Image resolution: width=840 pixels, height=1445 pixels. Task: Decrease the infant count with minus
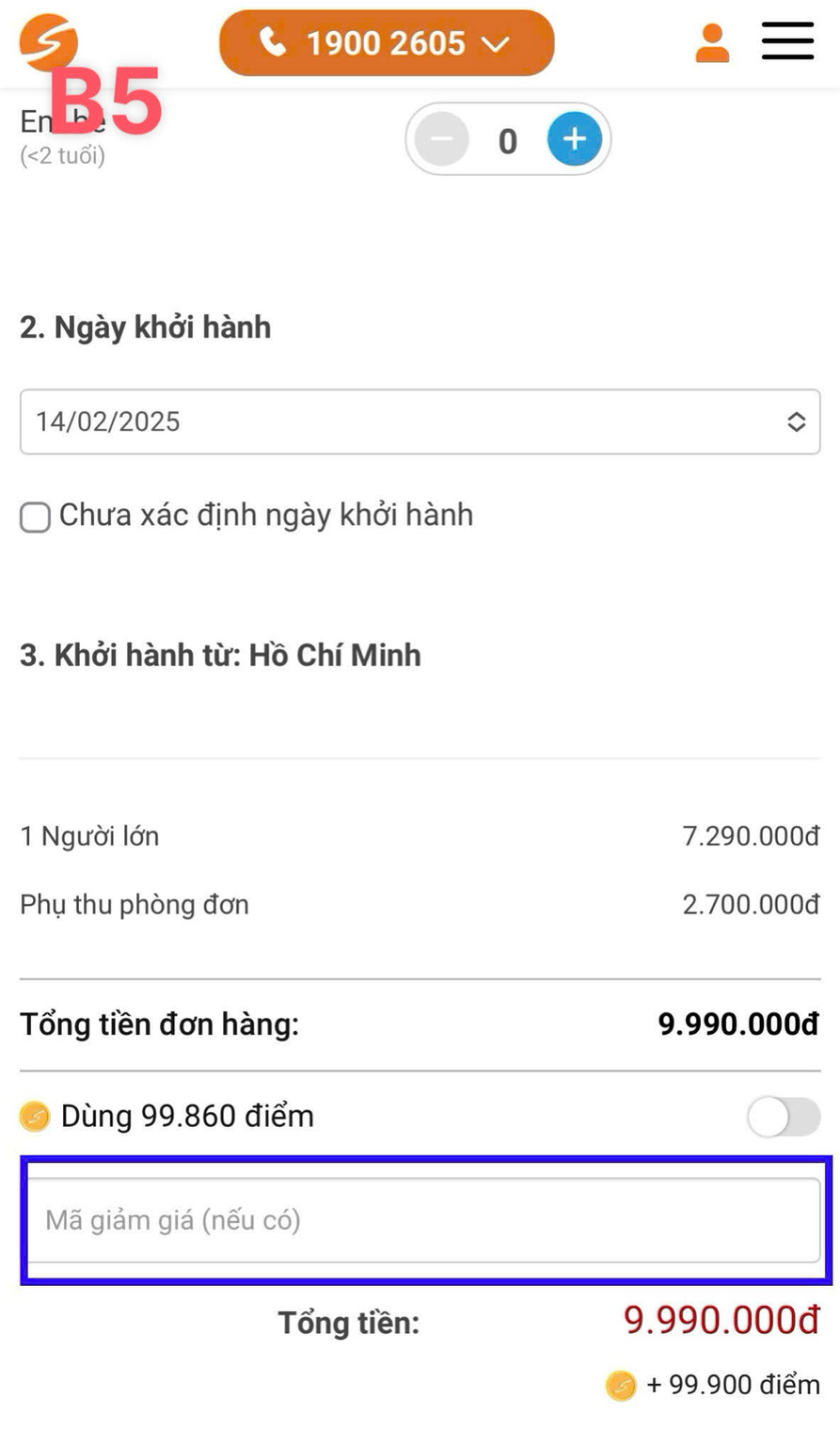[441, 139]
